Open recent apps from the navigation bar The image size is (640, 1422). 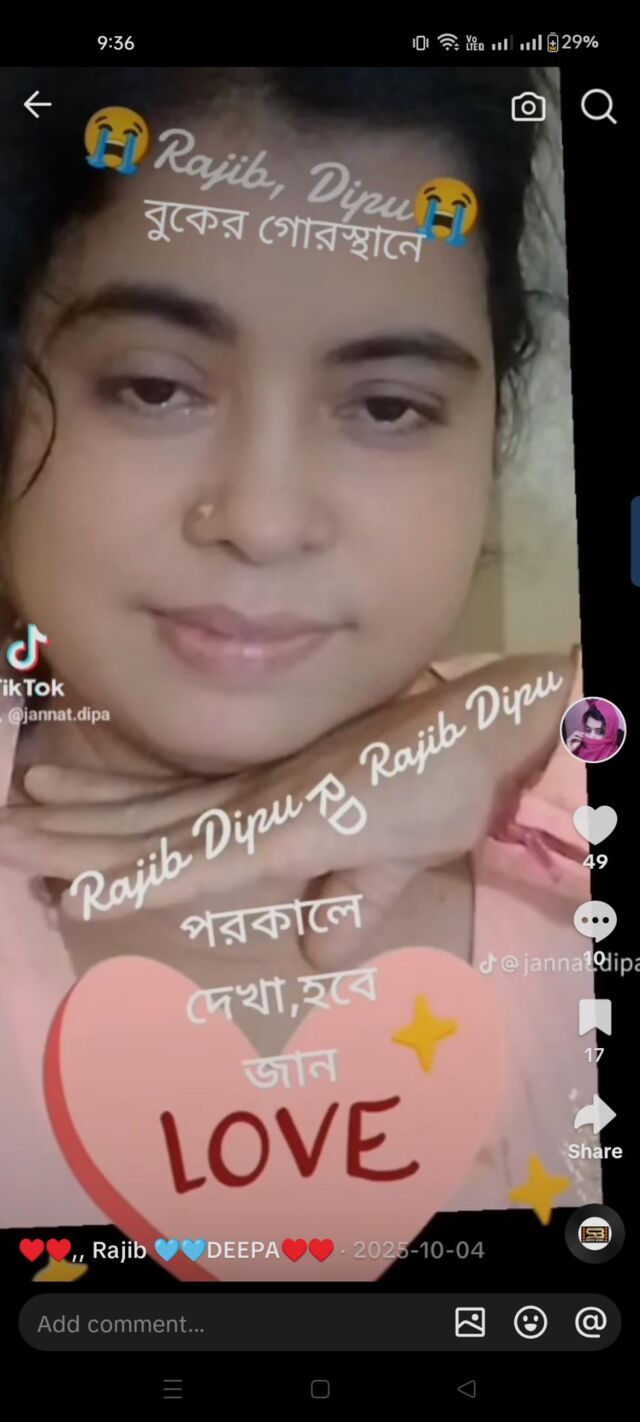pyautogui.click(x=173, y=1389)
